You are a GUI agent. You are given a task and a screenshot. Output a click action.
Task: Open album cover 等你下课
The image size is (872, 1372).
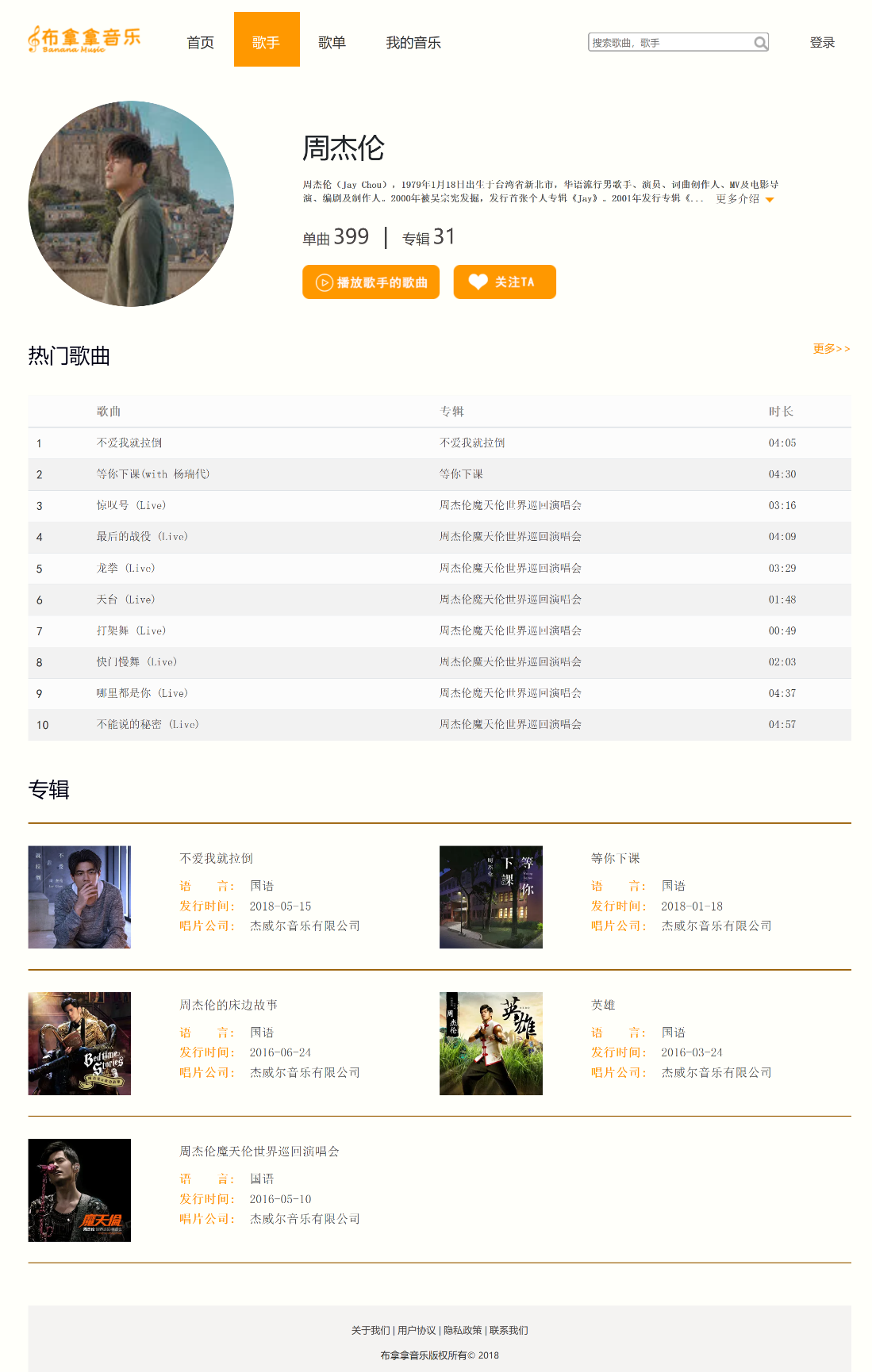(491, 897)
